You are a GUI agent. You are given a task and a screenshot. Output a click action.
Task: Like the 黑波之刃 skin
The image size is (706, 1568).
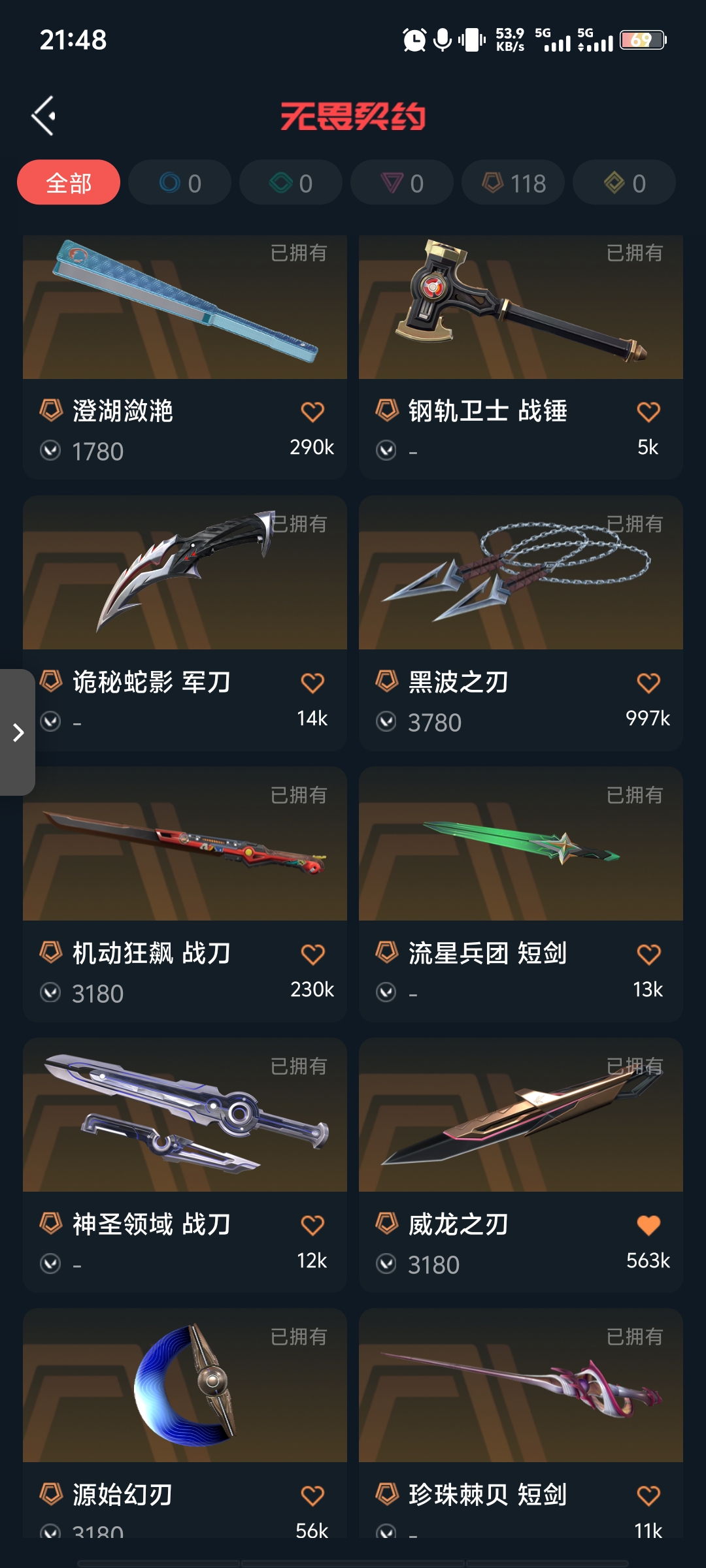tap(648, 683)
